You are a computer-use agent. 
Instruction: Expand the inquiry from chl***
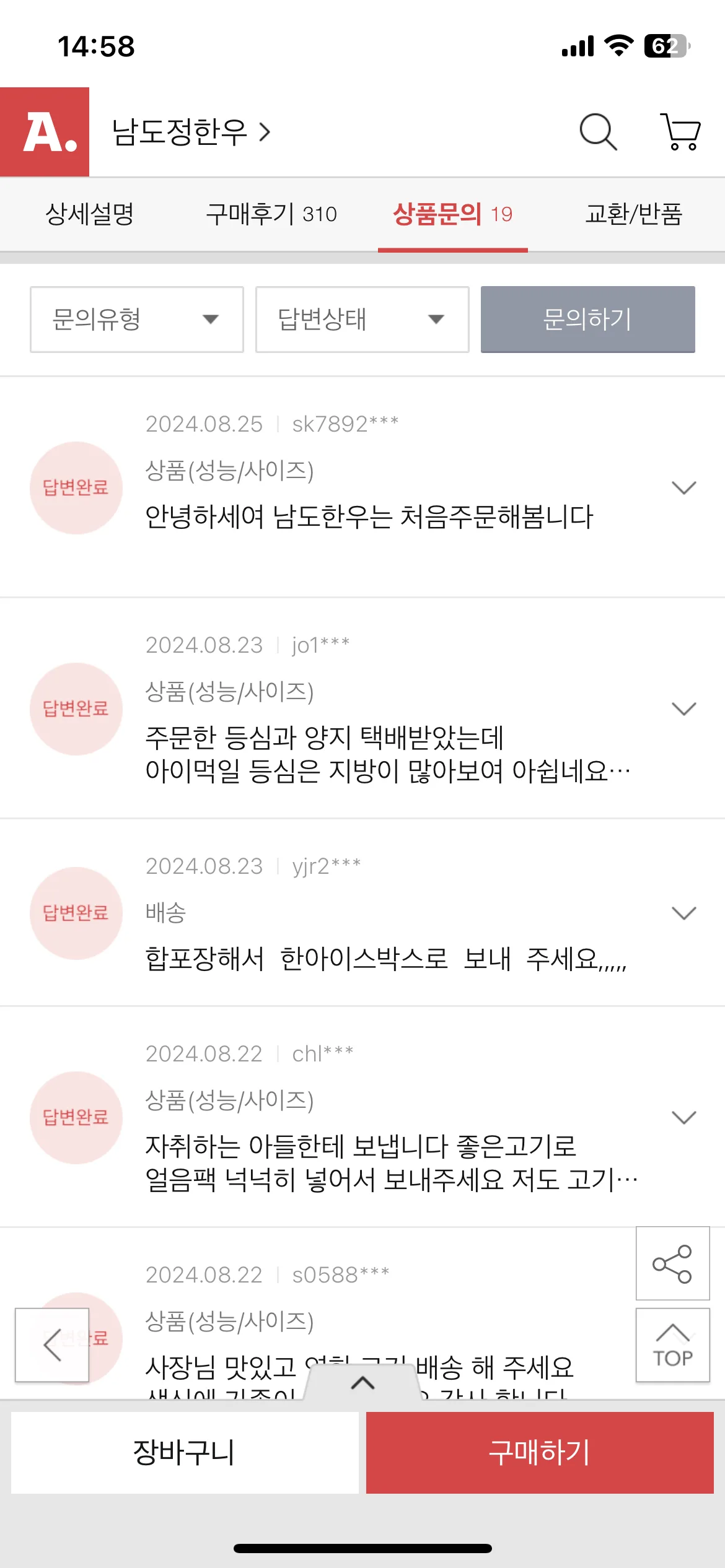click(x=683, y=1117)
